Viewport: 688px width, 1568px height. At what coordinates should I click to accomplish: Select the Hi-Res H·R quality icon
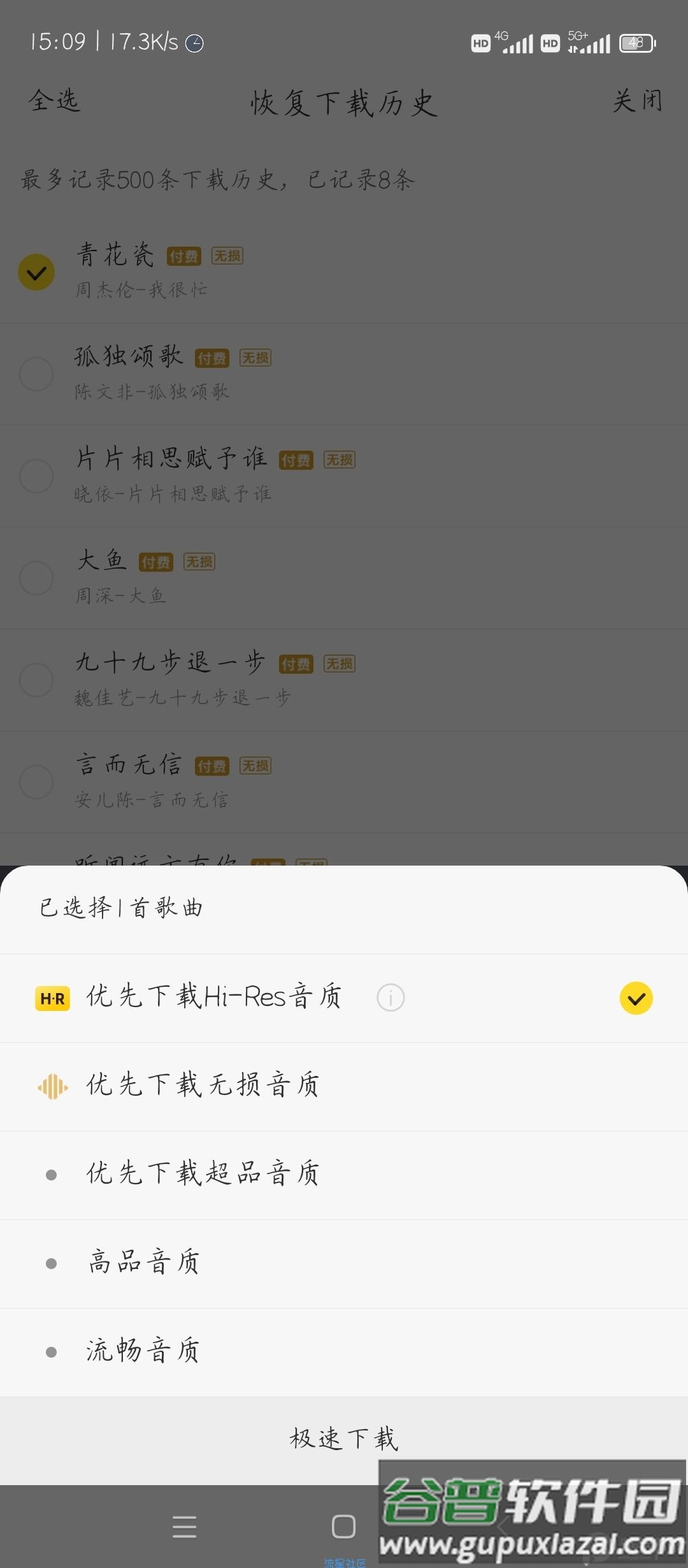[52, 998]
